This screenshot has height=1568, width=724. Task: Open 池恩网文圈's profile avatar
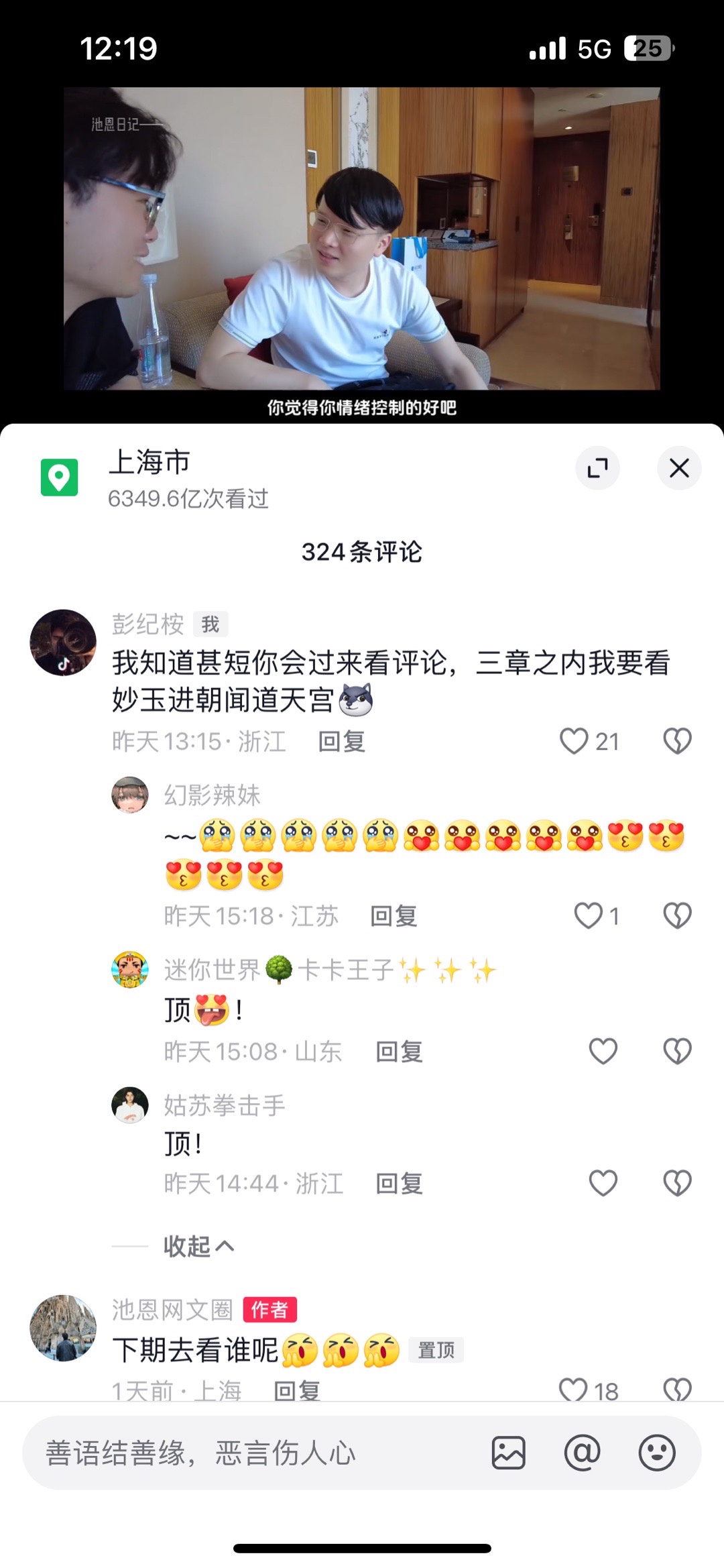[x=63, y=1328]
